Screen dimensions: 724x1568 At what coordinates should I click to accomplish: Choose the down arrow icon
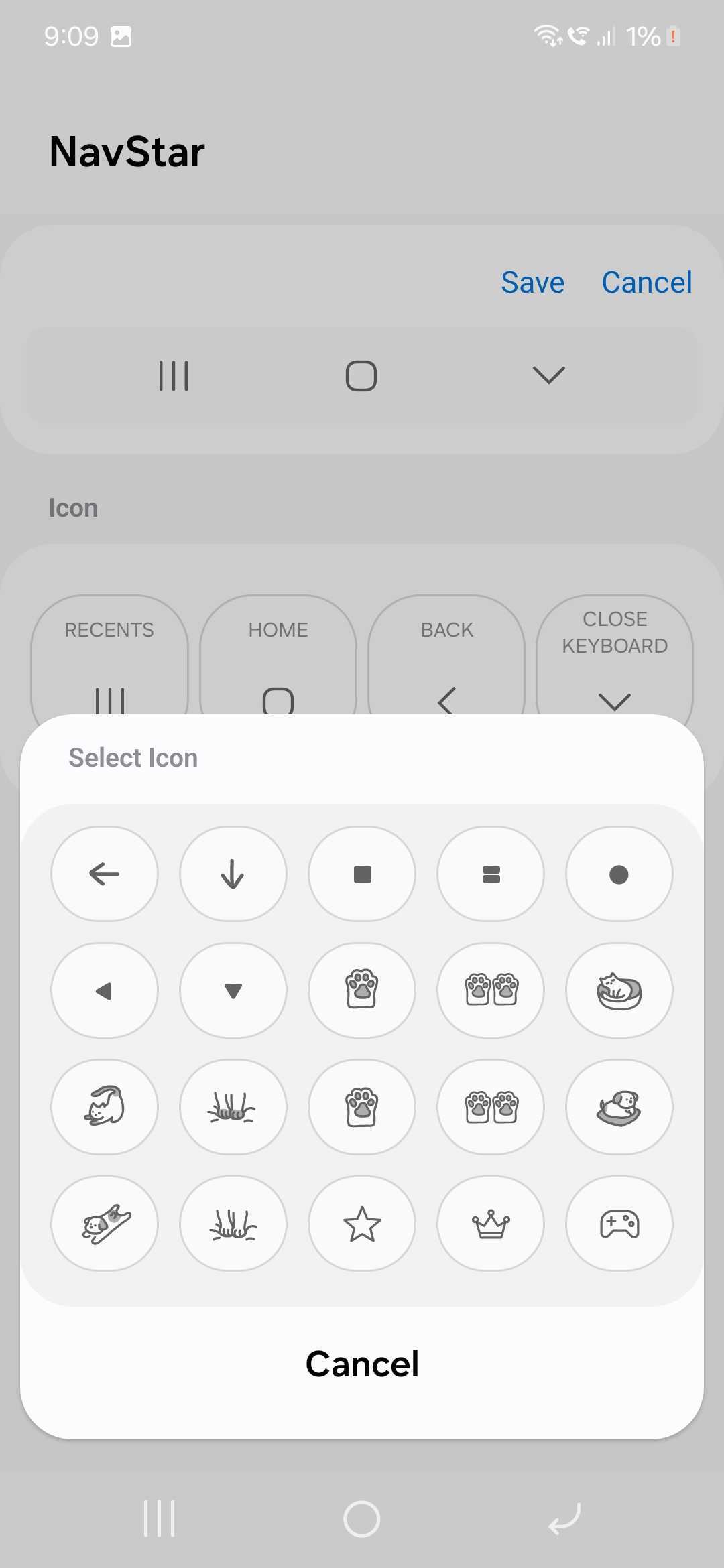233,874
